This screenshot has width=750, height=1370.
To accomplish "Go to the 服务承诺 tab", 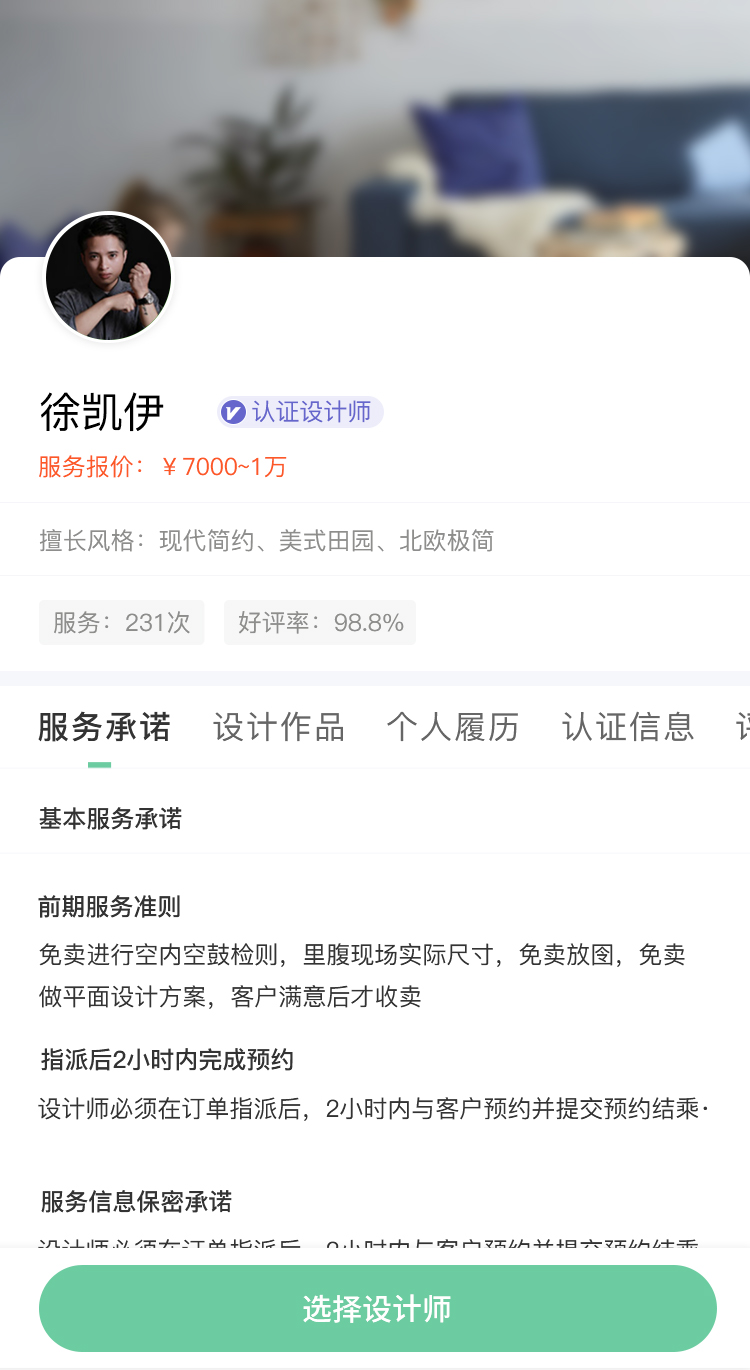I will (x=104, y=727).
